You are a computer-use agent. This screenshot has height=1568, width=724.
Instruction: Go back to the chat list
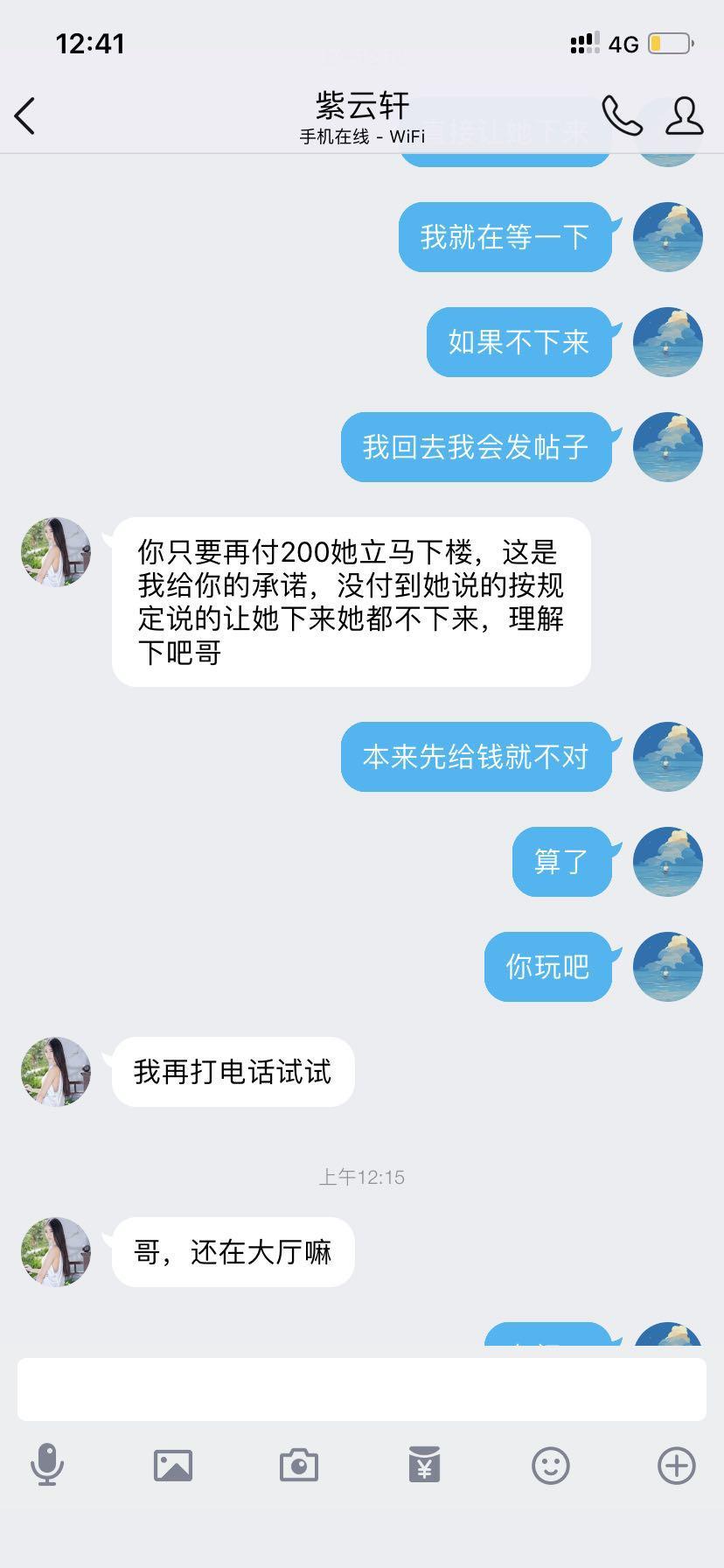click(25, 116)
